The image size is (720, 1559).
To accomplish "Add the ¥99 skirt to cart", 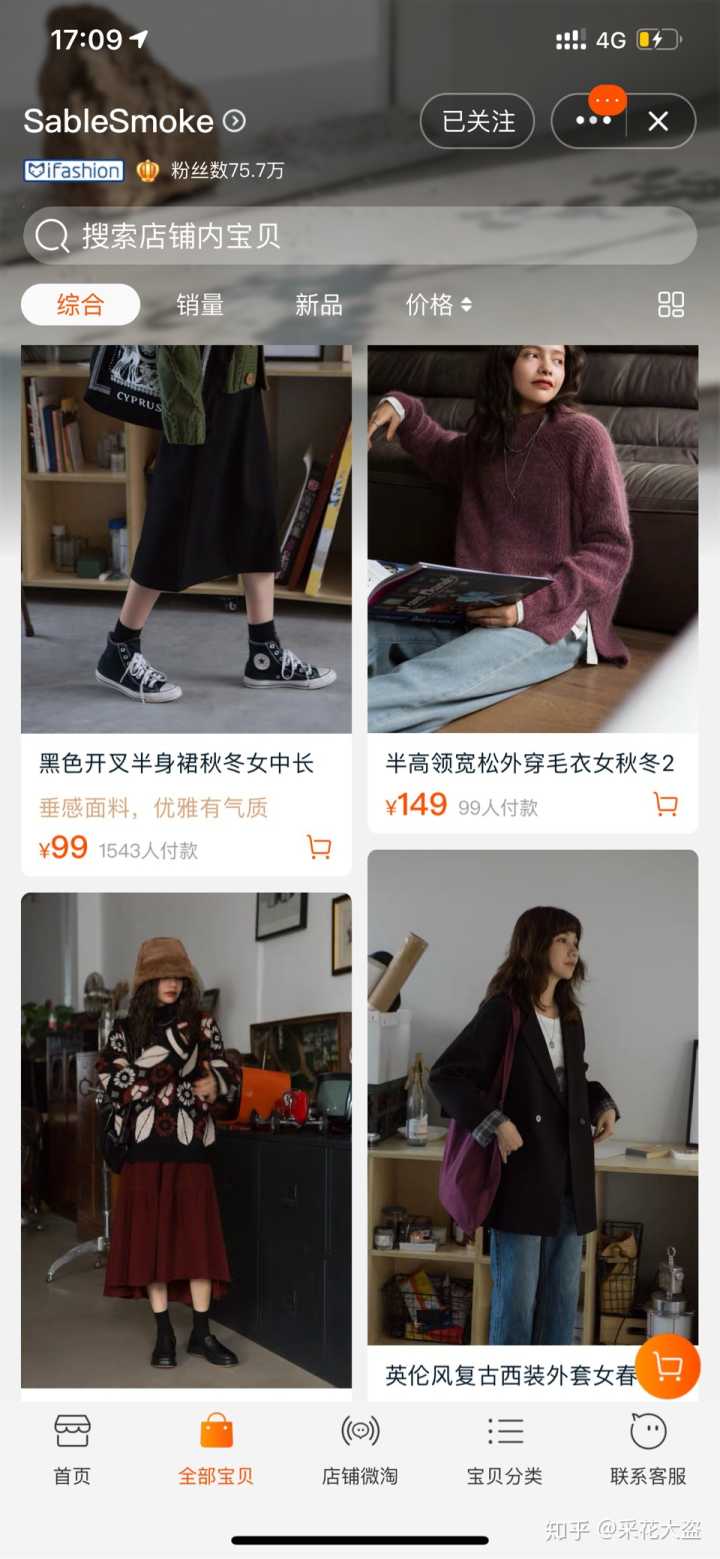I will (x=319, y=848).
